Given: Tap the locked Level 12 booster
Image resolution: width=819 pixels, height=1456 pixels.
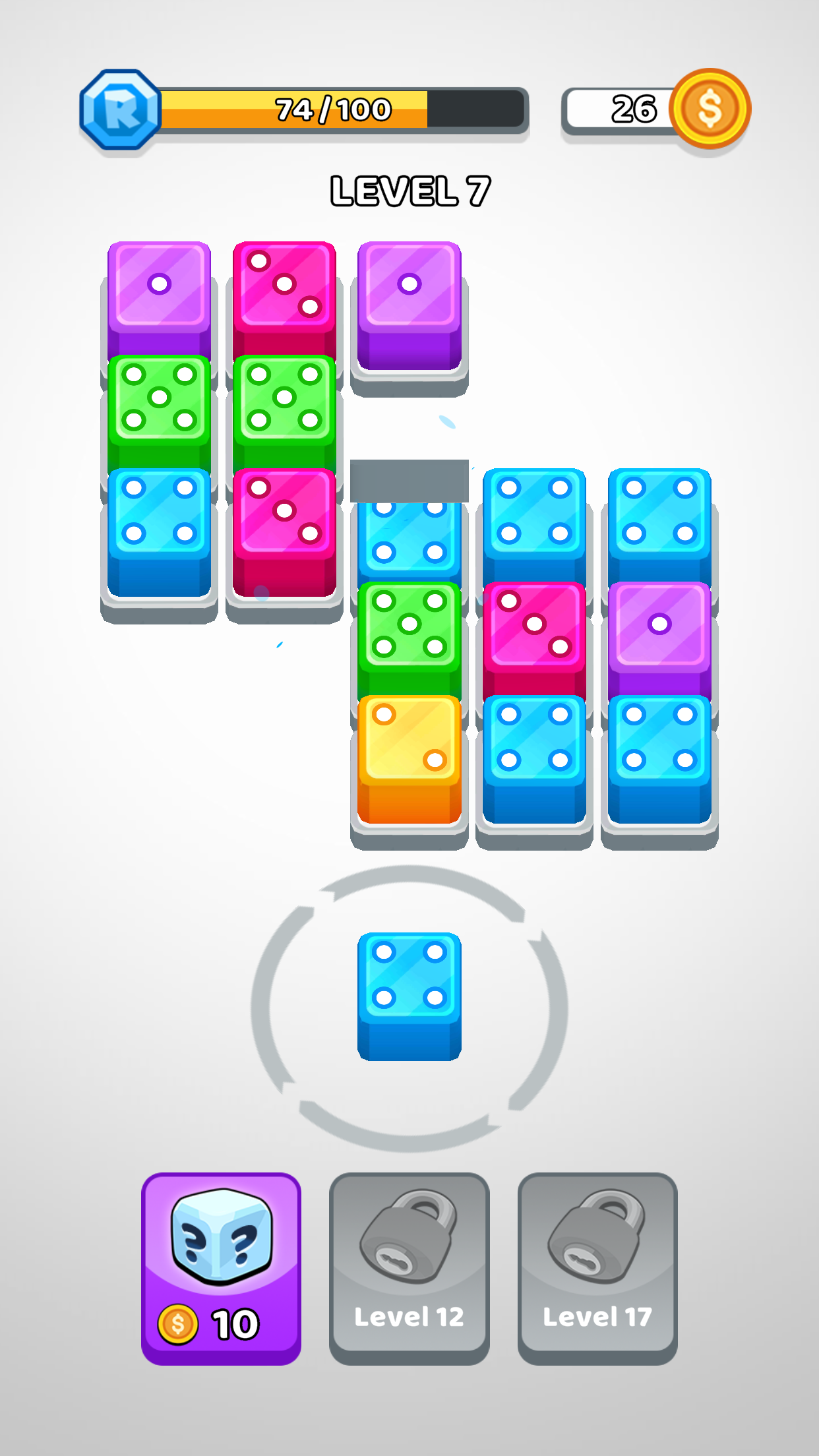Looking at the screenshot, I should 409,1267.
